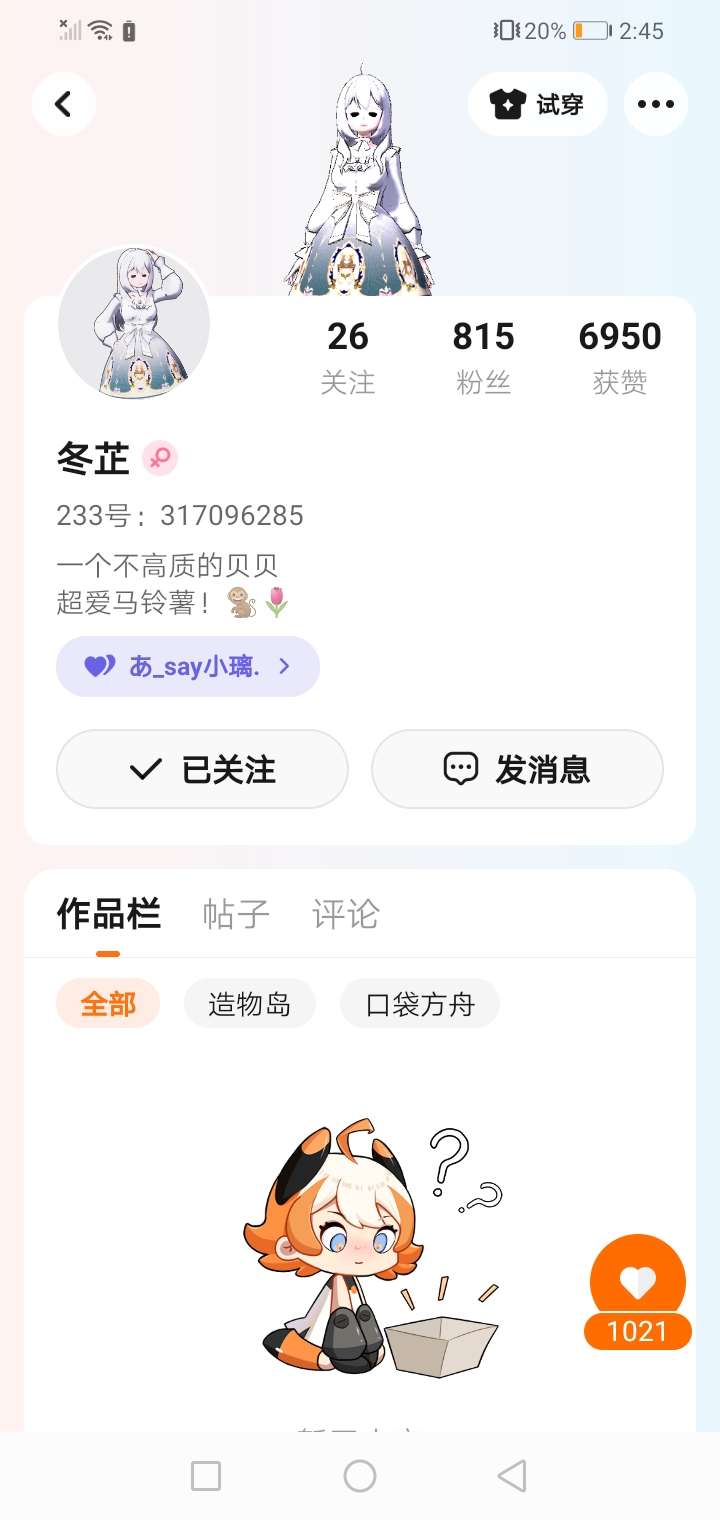Open the three-dot overflow menu
The height and width of the screenshot is (1520, 720).
655,104
